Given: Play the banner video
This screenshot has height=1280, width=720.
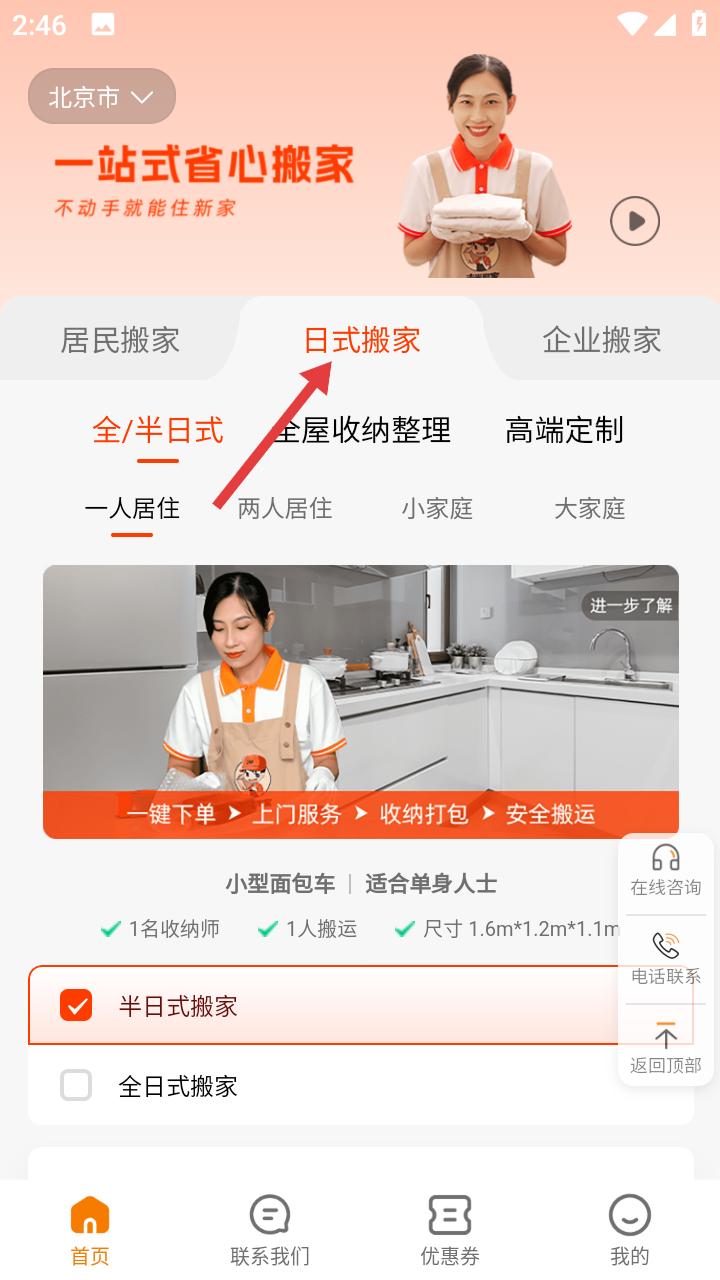Looking at the screenshot, I should 635,221.
